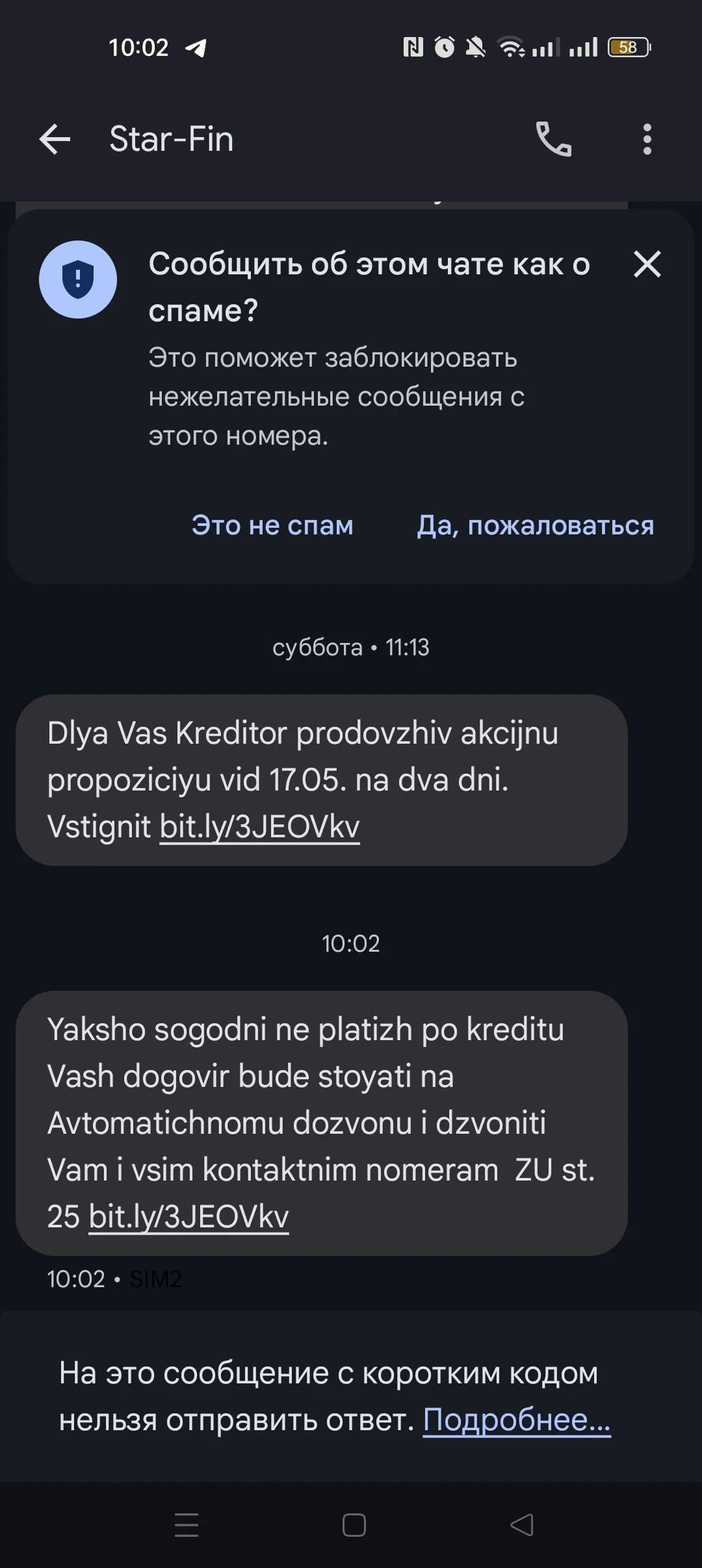Viewport: 702px width, 1568px height.
Task: Tap the shield icon on the spam warning
Action: click(77, 280)
